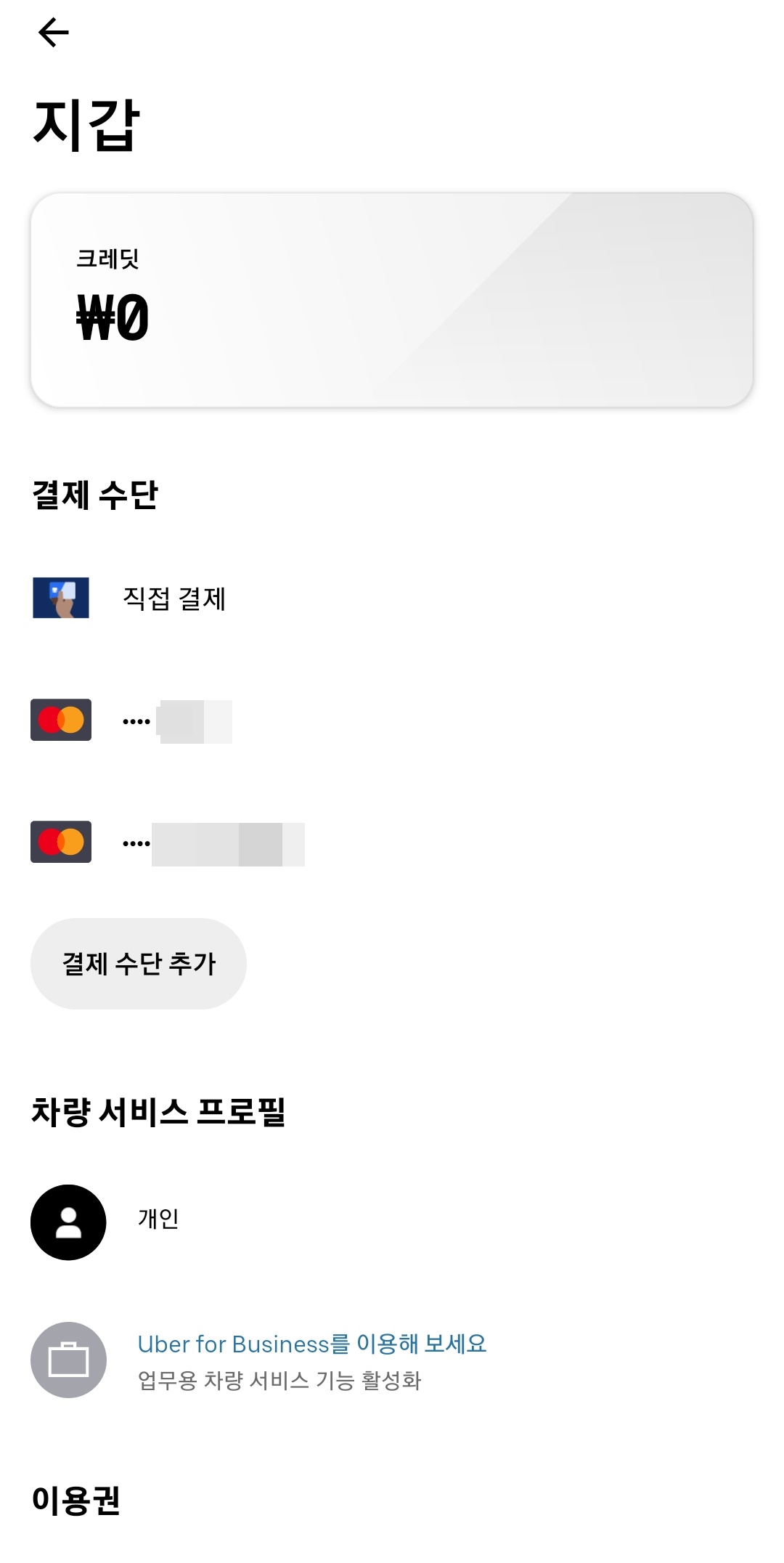Click the back arrow to leave Wallet
This screenshot has width=784, height=1563.
pos(54,32)
